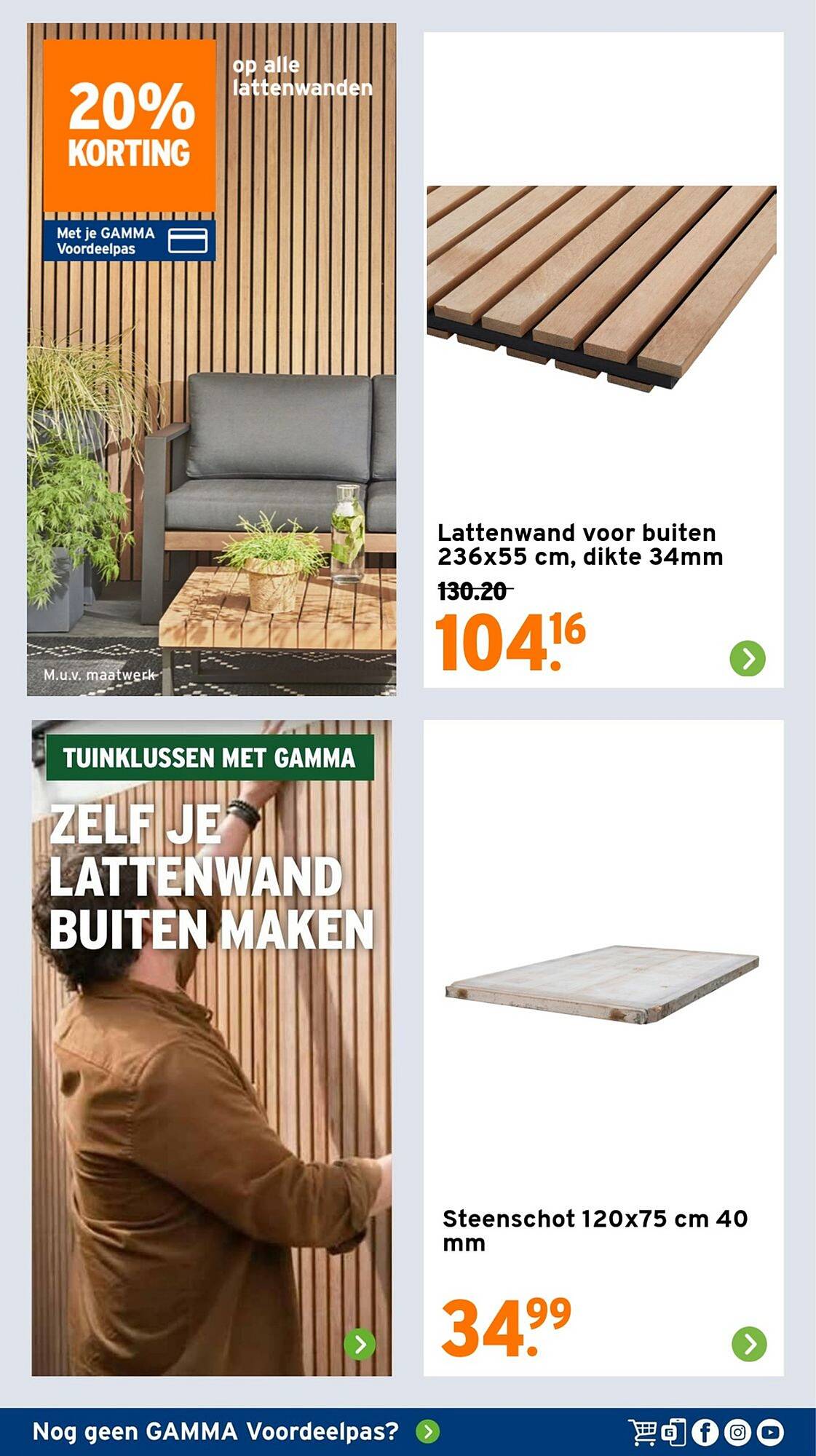
Task: Open the 'Zelf je lattenwand buiten maken' guide arrow
Action: tap(360, 1344)
